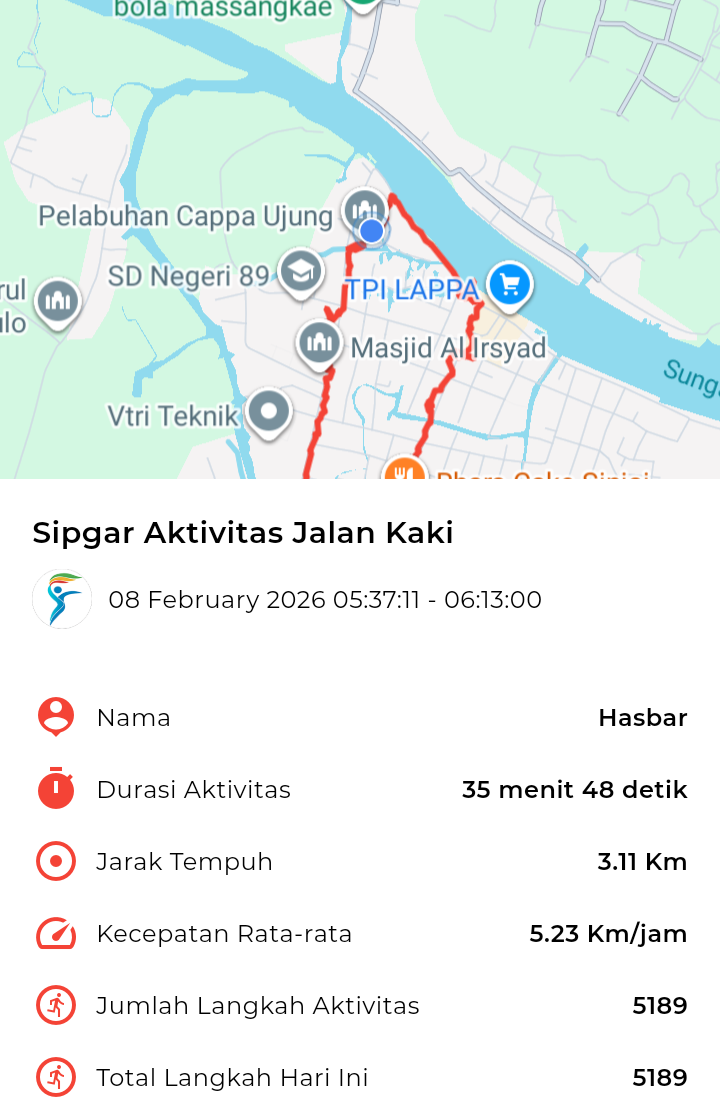Screen dimensions: 720x1100
Task: Tap the SD Negeri 89 school marker
Action: click(300, 271)
